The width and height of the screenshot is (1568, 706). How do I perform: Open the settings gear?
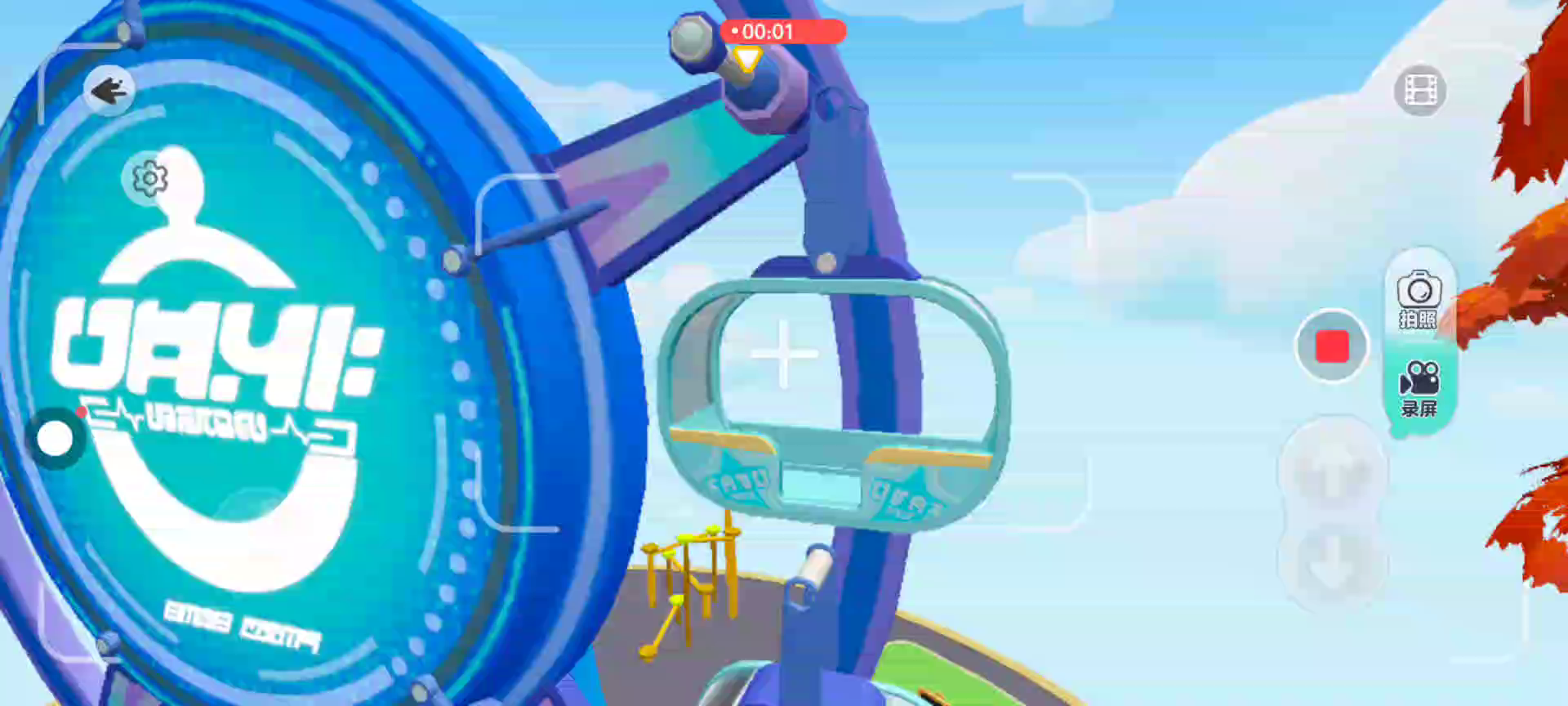149,178
